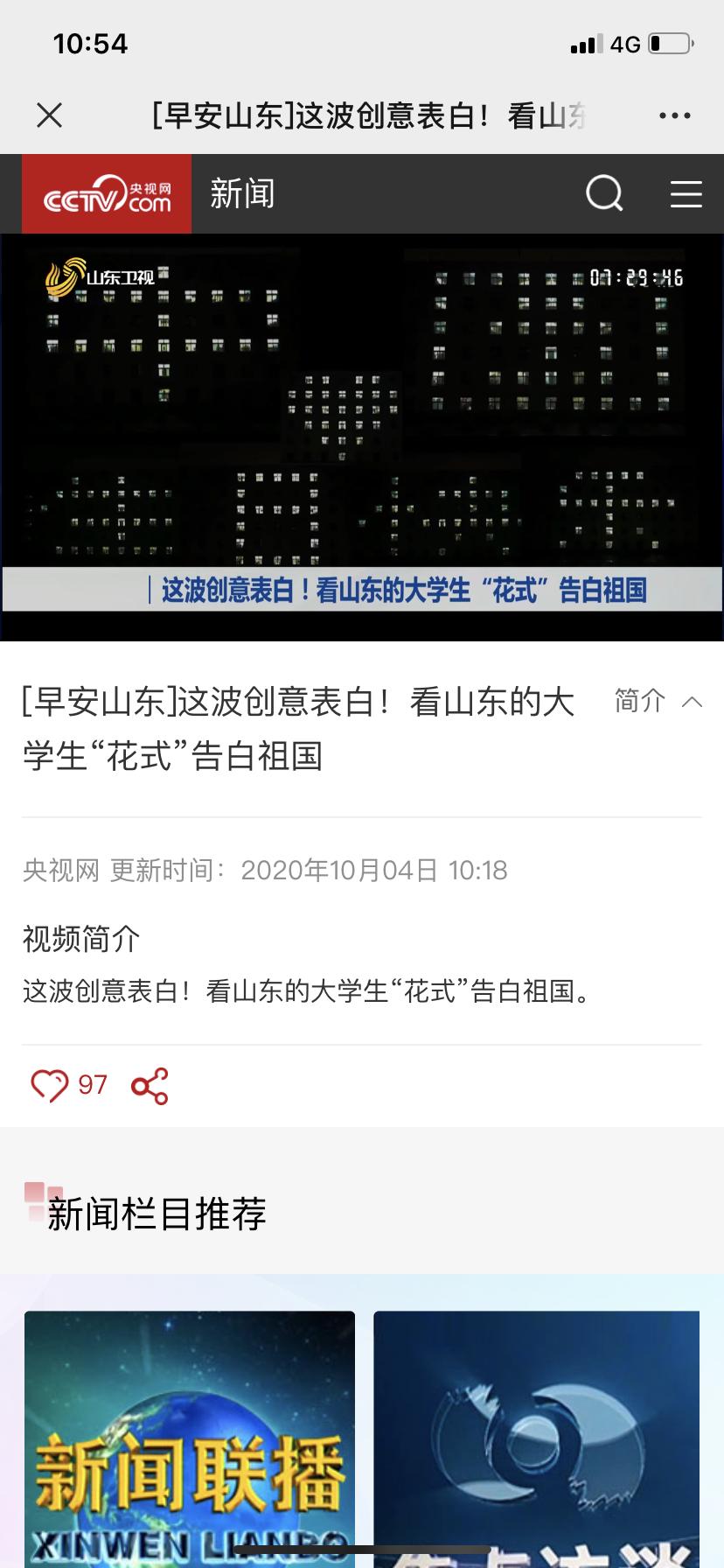The image size is (724, 1568).
Task: Share this video
Action: point(150,1086)
